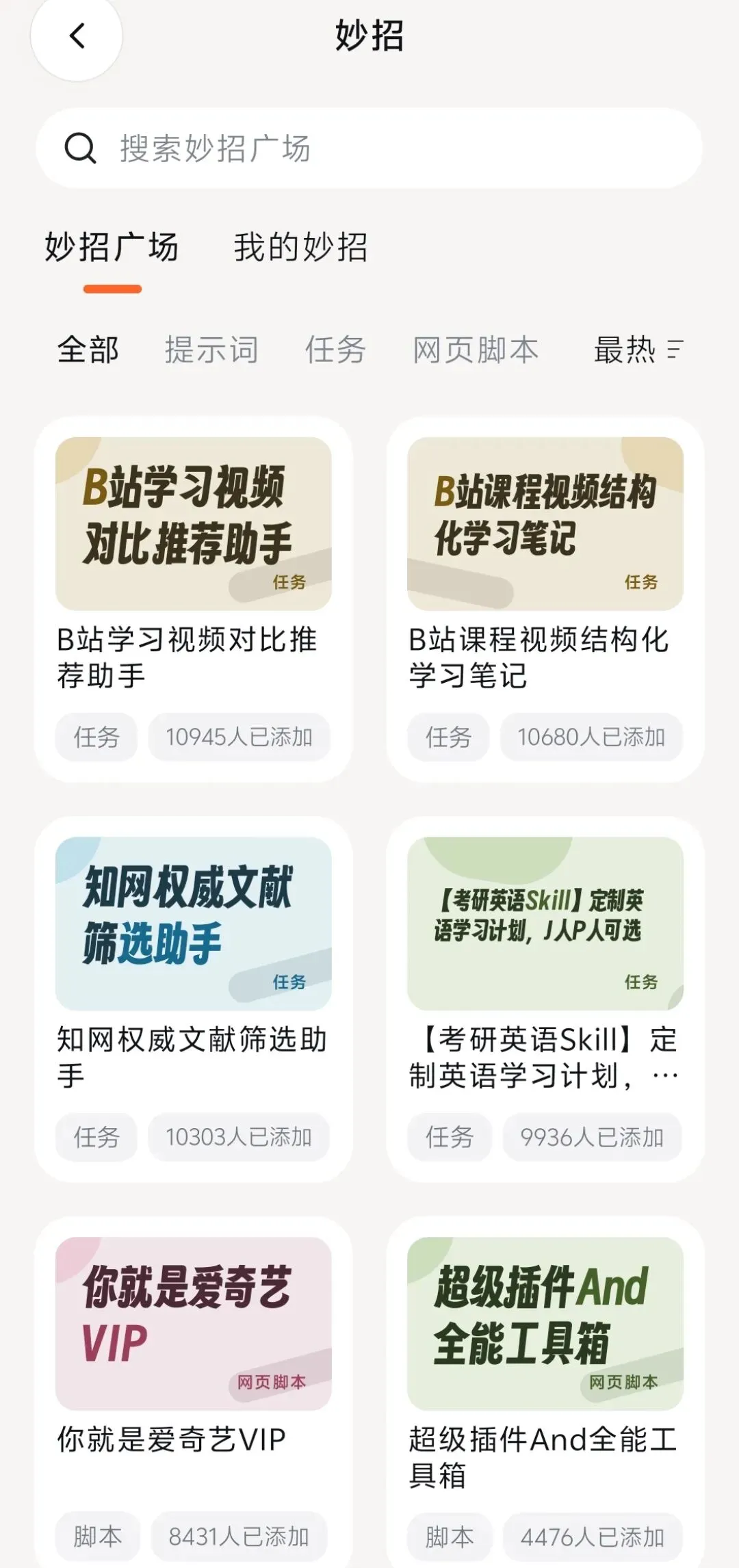The width and height of the screenshot is (739, 1568).
Task: Filter by 提示词 category
Action: coord(211,350)
